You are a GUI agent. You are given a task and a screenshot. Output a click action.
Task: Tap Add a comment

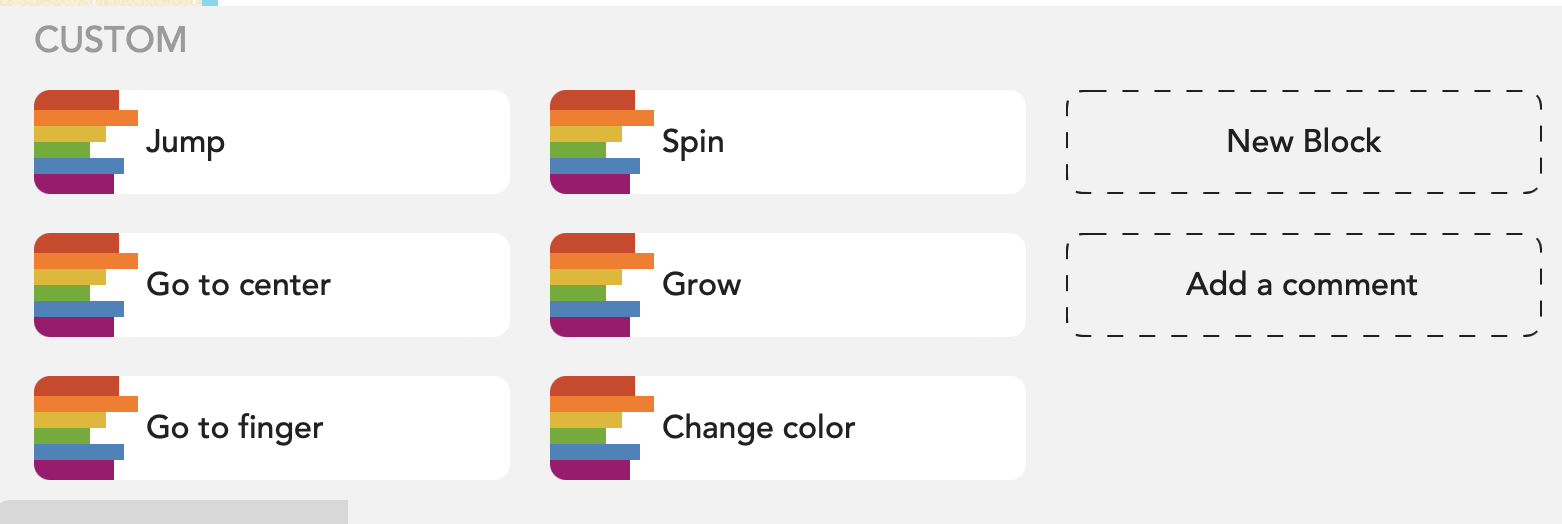(x=1303, y=285)
